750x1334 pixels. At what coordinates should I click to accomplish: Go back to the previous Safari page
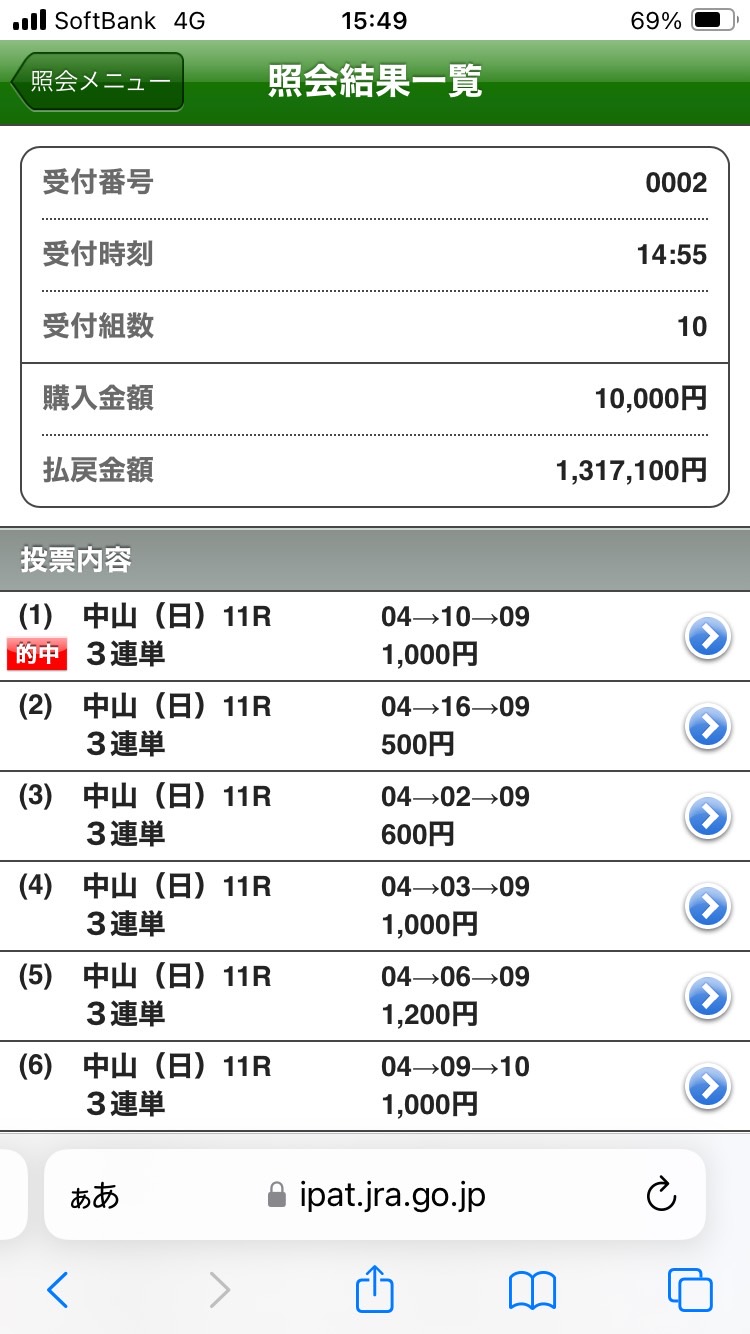(58, 1290)
